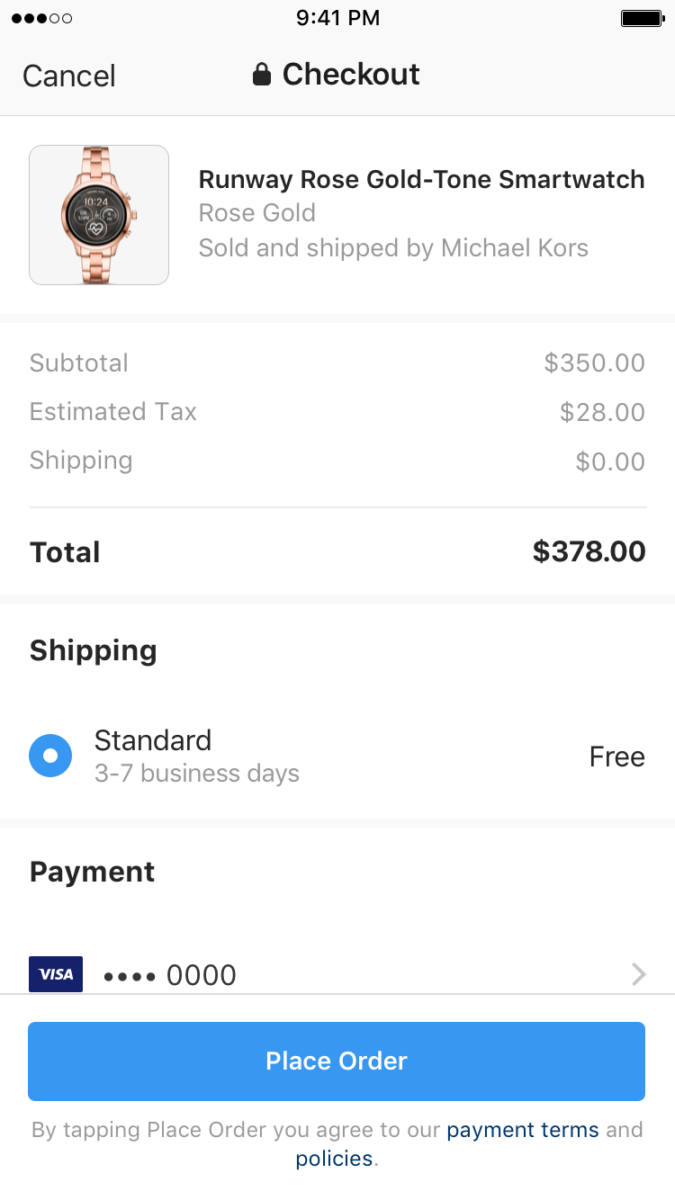Image resolution: width=675 pixels, height=1200 pixels.
Task: Open the payment terms link
Action: click(x=522, y=1130)
